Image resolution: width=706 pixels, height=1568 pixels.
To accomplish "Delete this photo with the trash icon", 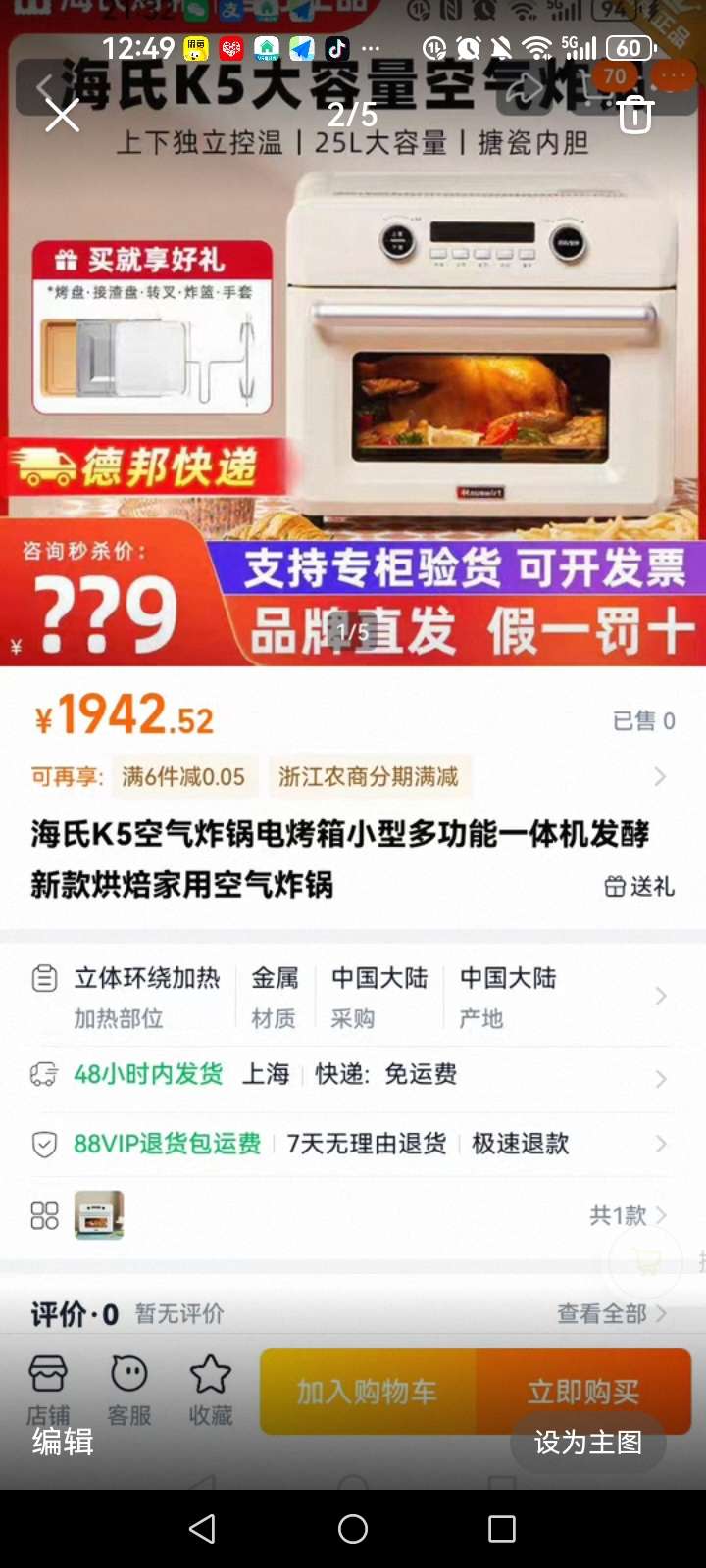I will click(x=634, y=115).
